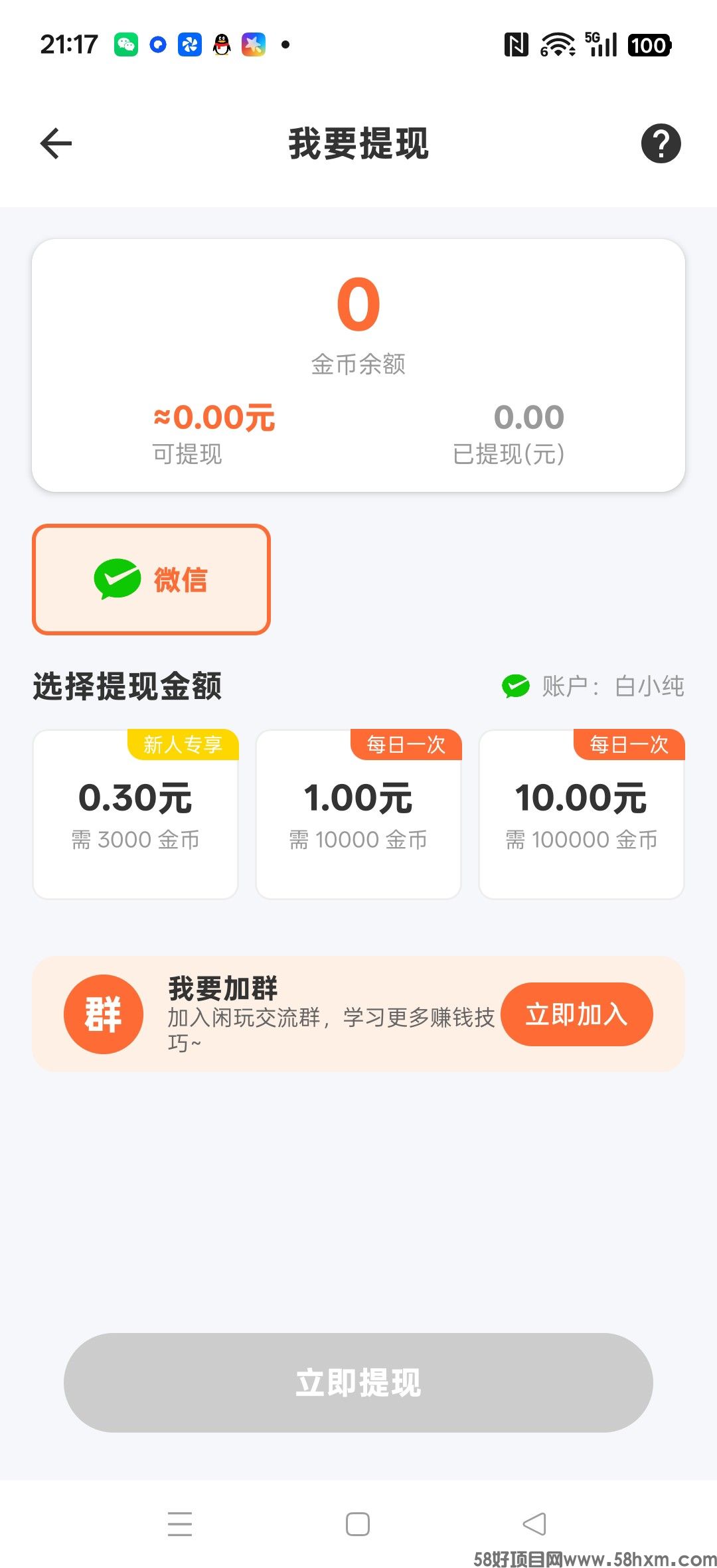Screen dimensions: 717x1568
Task: Tap the 立即加入 join group button
Action: [578, 1014]
